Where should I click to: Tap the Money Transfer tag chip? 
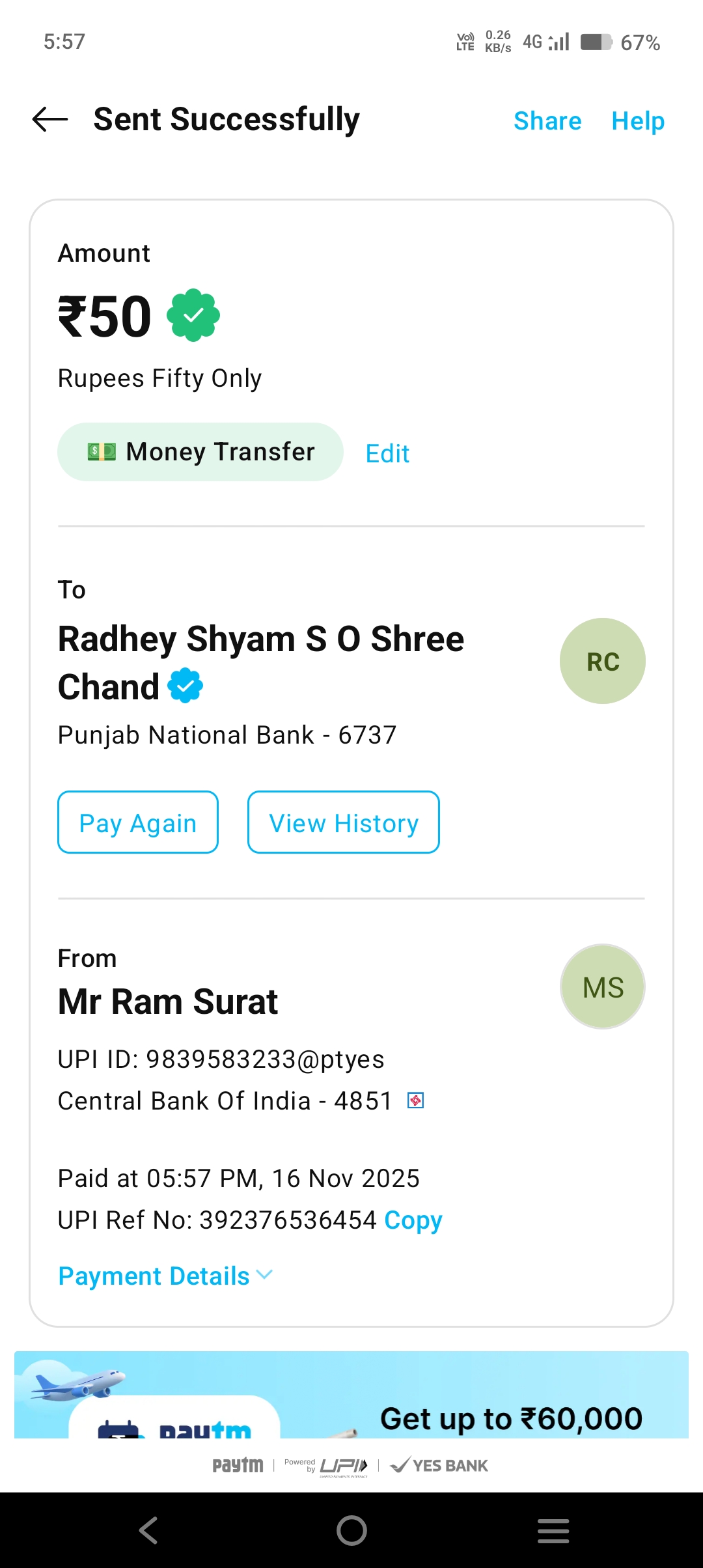[200, 452]
